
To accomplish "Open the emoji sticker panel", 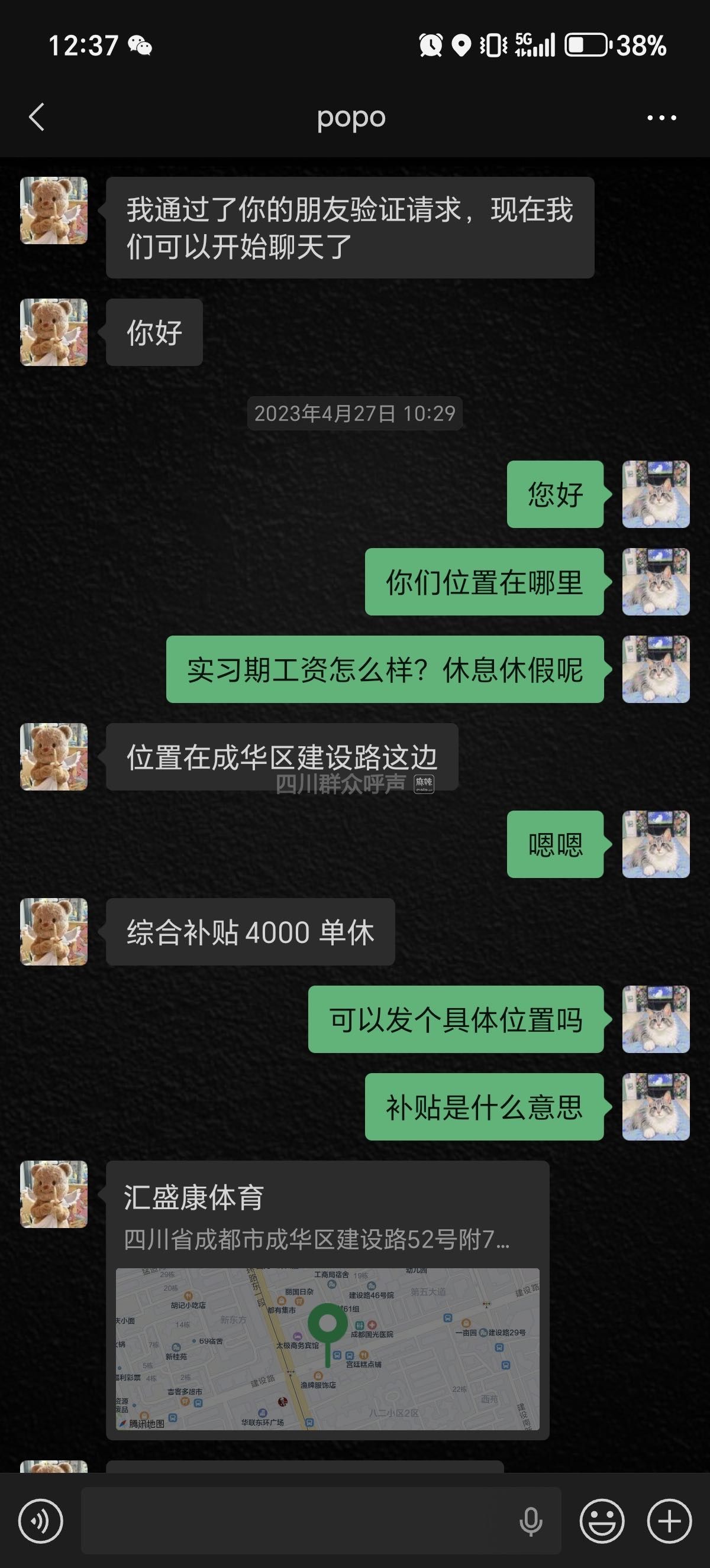I will click(x=602, y=1521).
